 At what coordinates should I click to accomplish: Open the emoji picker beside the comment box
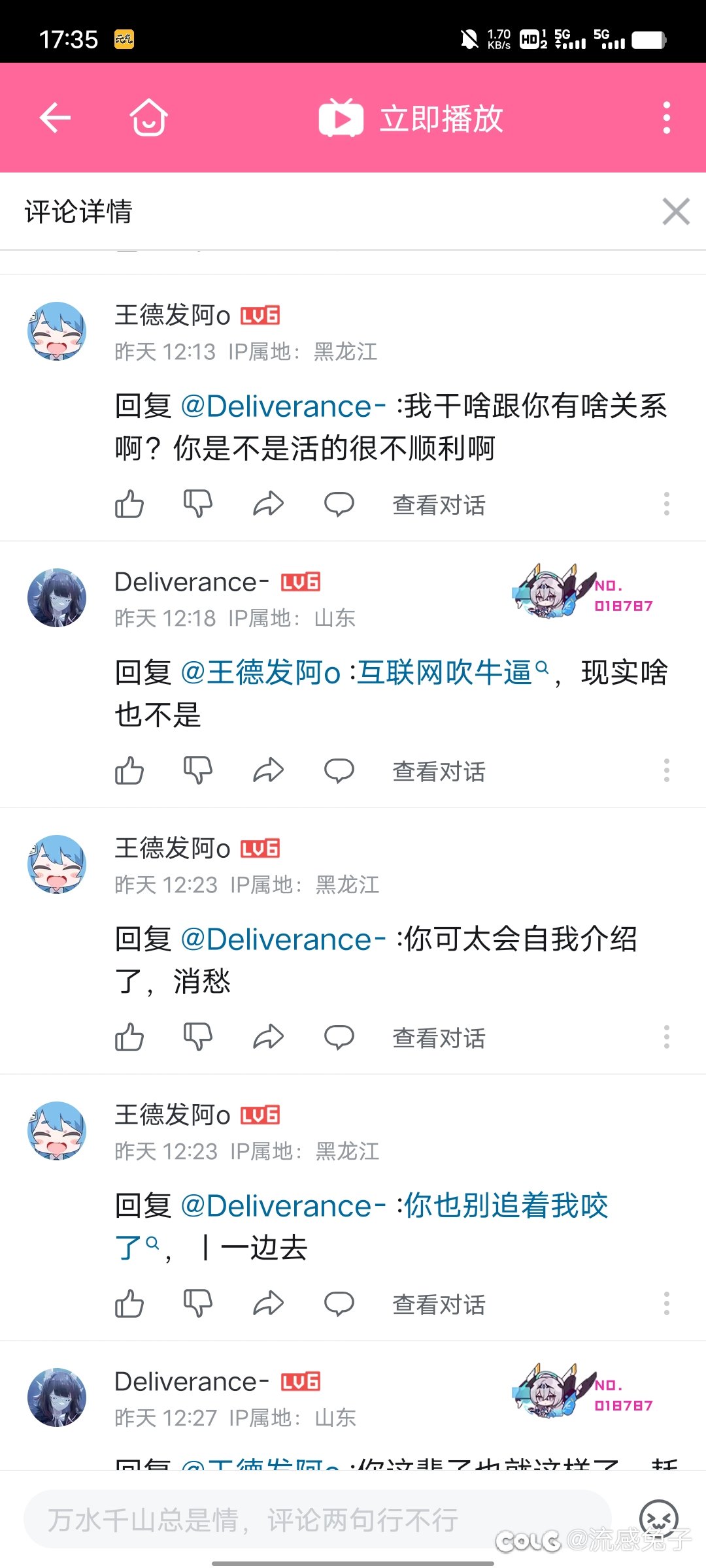pos(658,1518)
